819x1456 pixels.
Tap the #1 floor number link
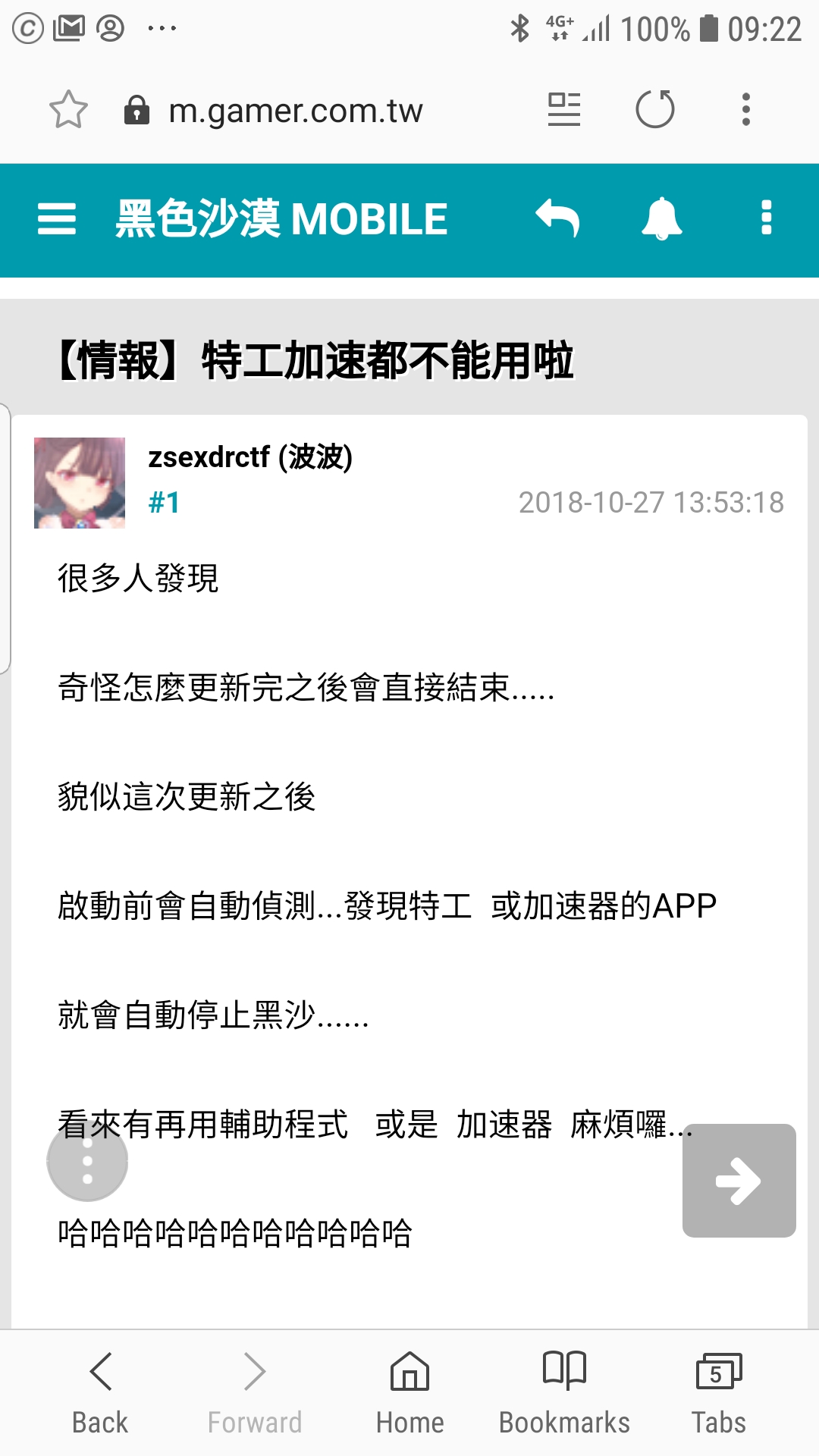[164, 503]
